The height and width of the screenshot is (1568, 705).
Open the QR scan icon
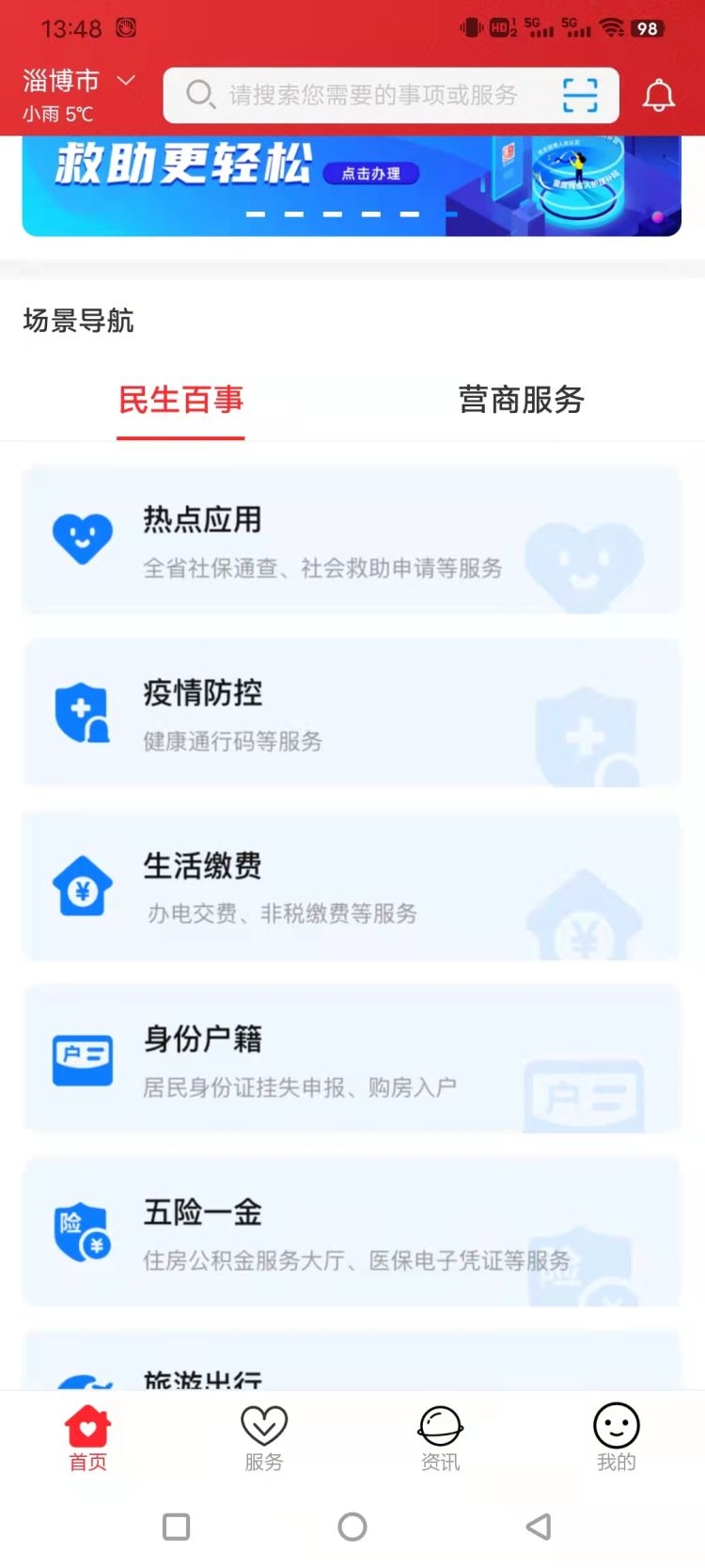pyautogui.click(x=580, y=95)
